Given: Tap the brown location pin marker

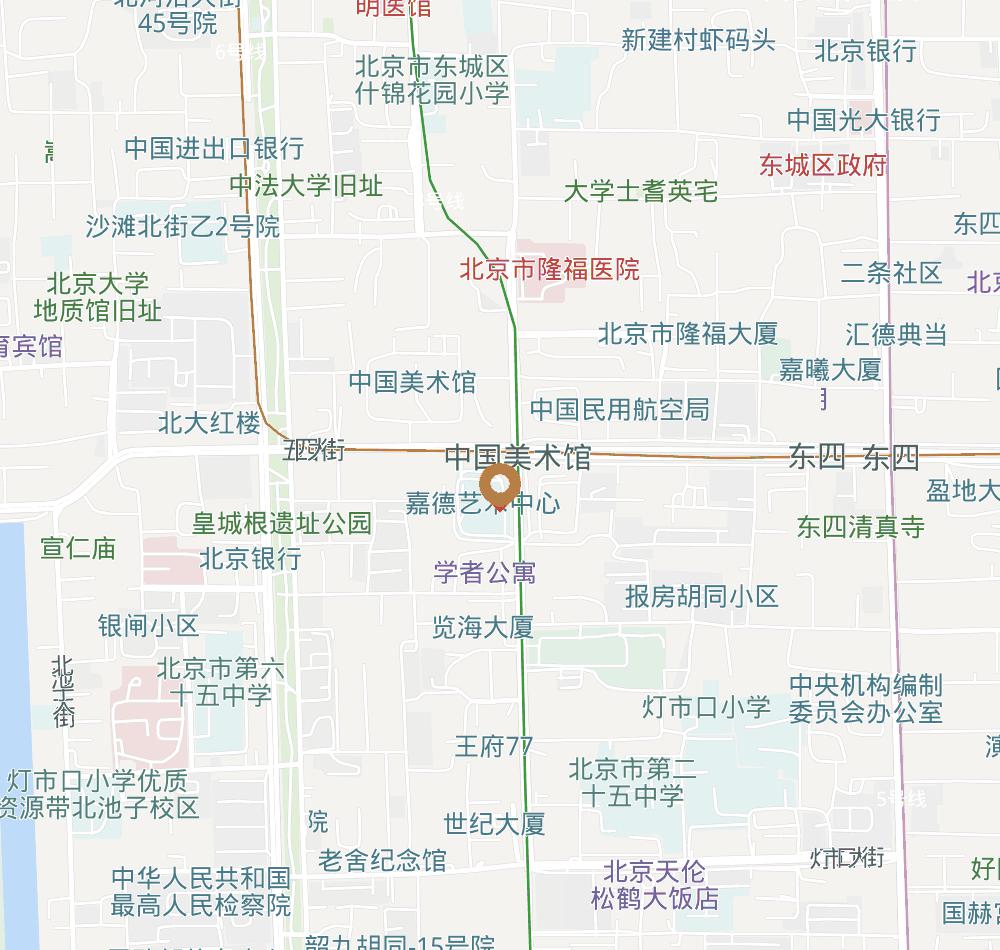Looking at the screenshot, I should click(x=499, y=488).
